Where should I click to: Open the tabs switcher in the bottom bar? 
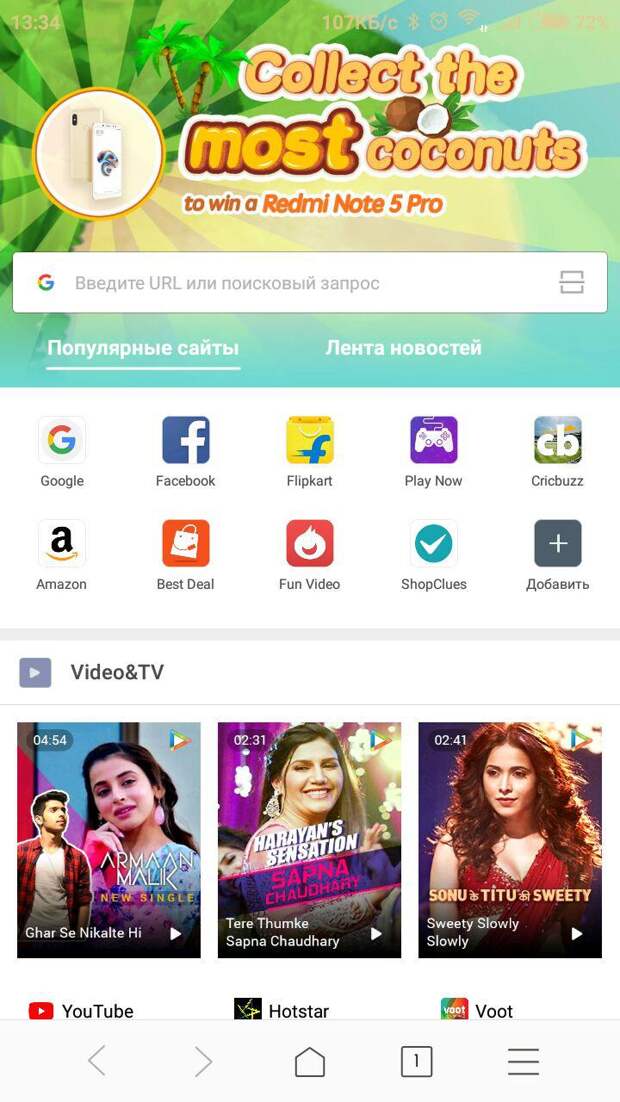pyautogui.click(x=416, y=1061)
